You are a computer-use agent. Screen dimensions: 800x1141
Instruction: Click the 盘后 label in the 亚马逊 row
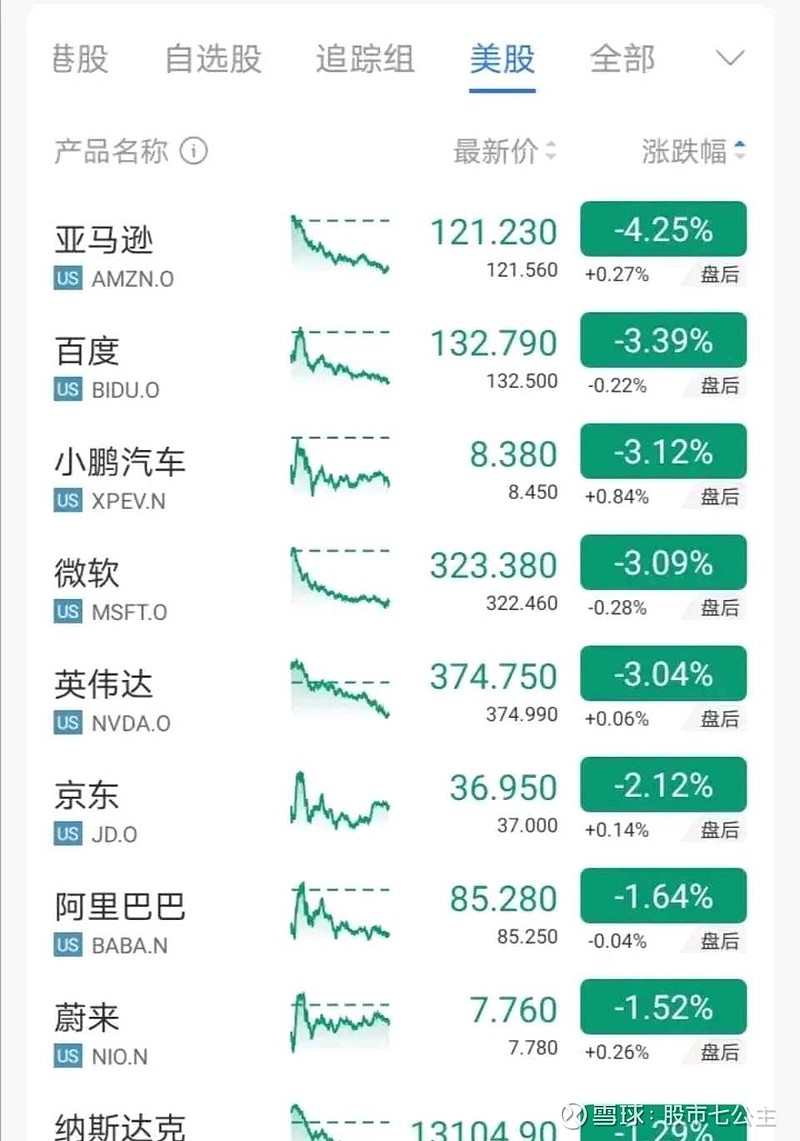719,272
